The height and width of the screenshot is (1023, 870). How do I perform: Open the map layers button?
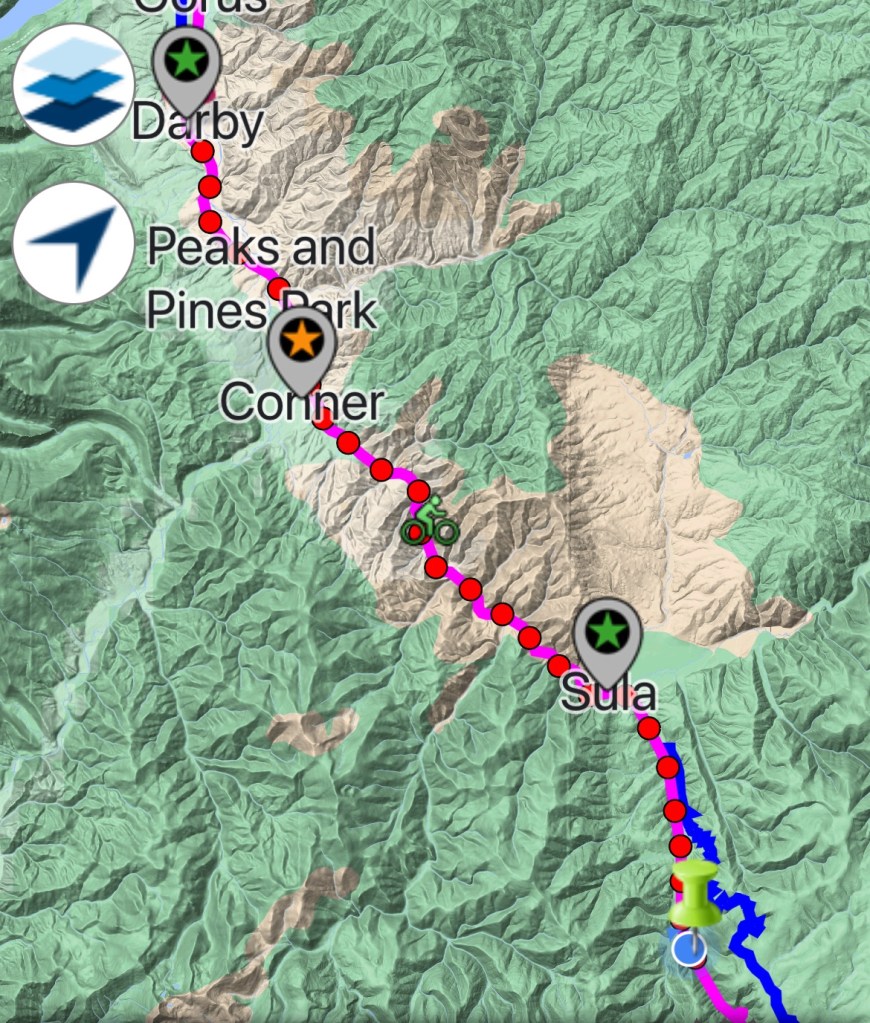pos(73,85)
